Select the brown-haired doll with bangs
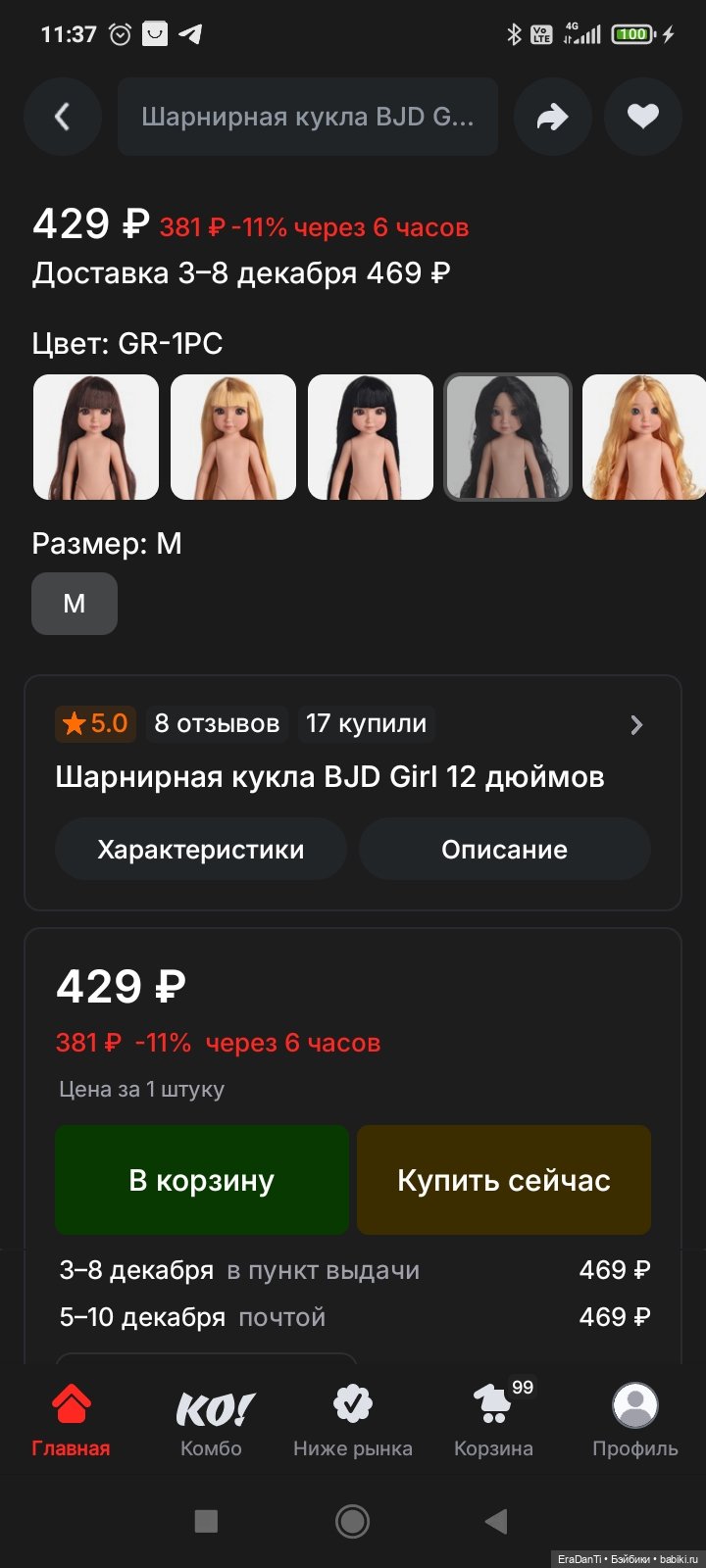Image resolution: width=706 pixels, height=1568 pixels. (96, 437)
